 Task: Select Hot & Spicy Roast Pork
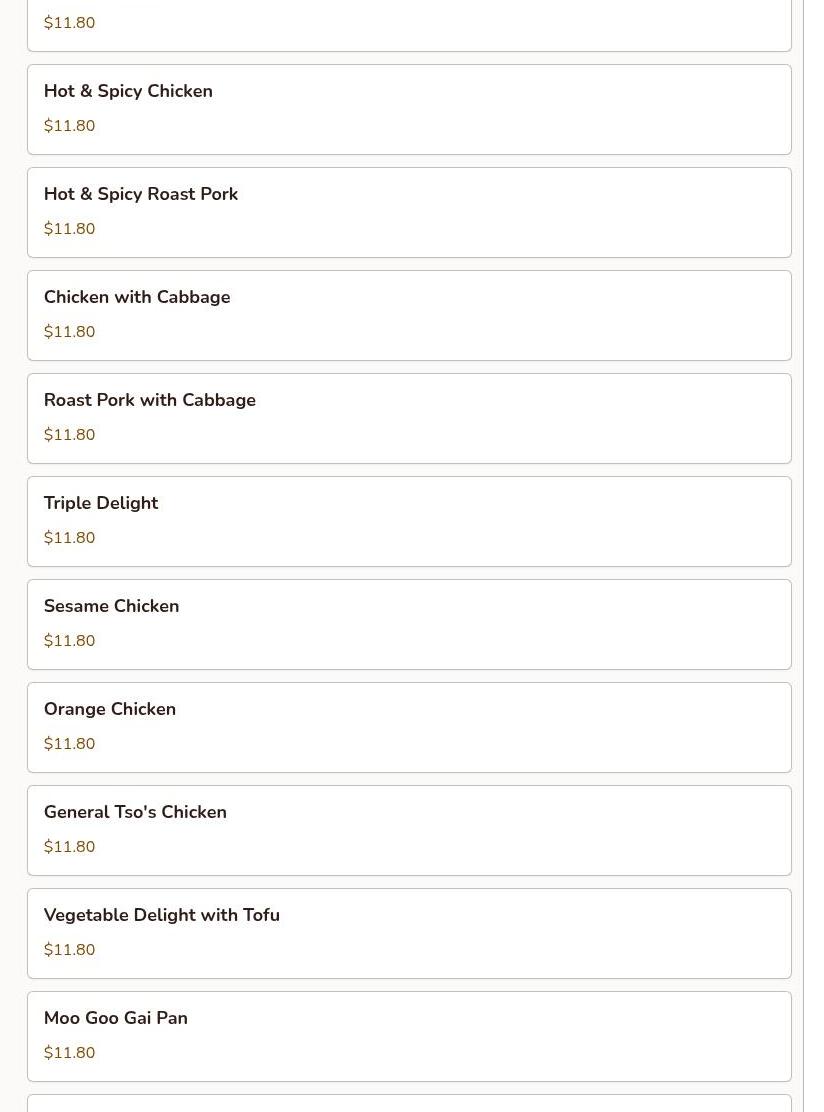pos(409,212)
